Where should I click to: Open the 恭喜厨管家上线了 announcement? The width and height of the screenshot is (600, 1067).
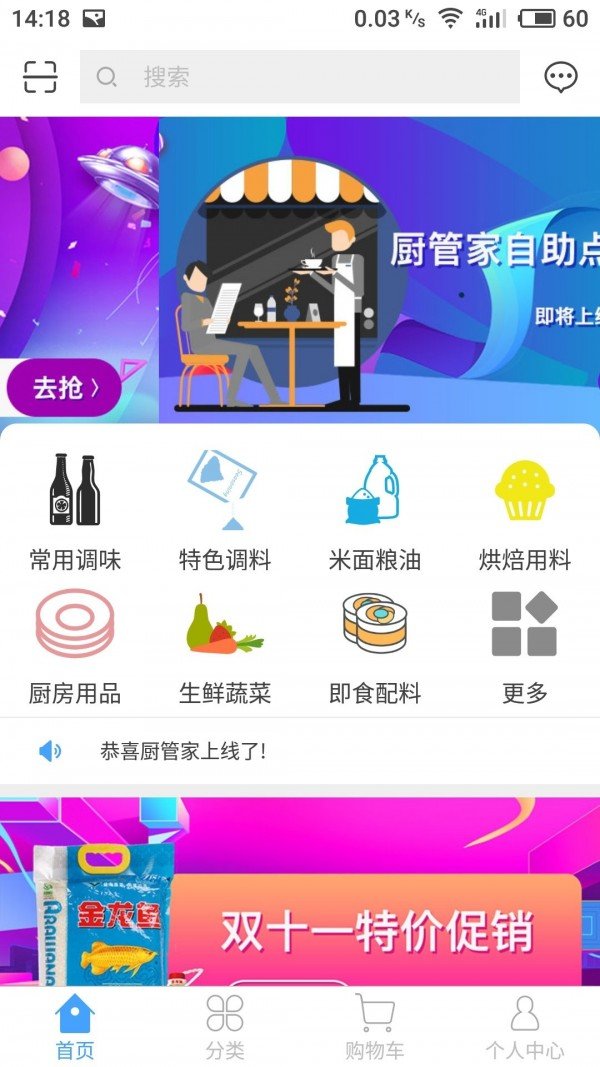point(183,751)
